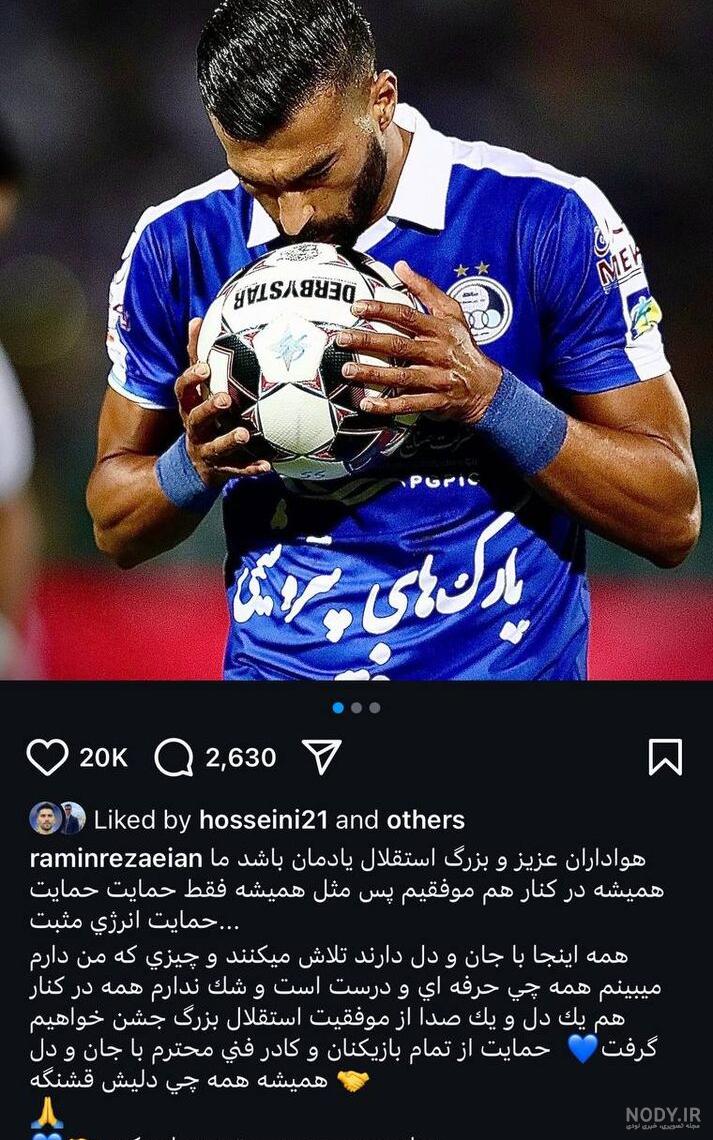View the 2,630 comments count
This screenshot has height=1140, width=713.
point(240,758)
